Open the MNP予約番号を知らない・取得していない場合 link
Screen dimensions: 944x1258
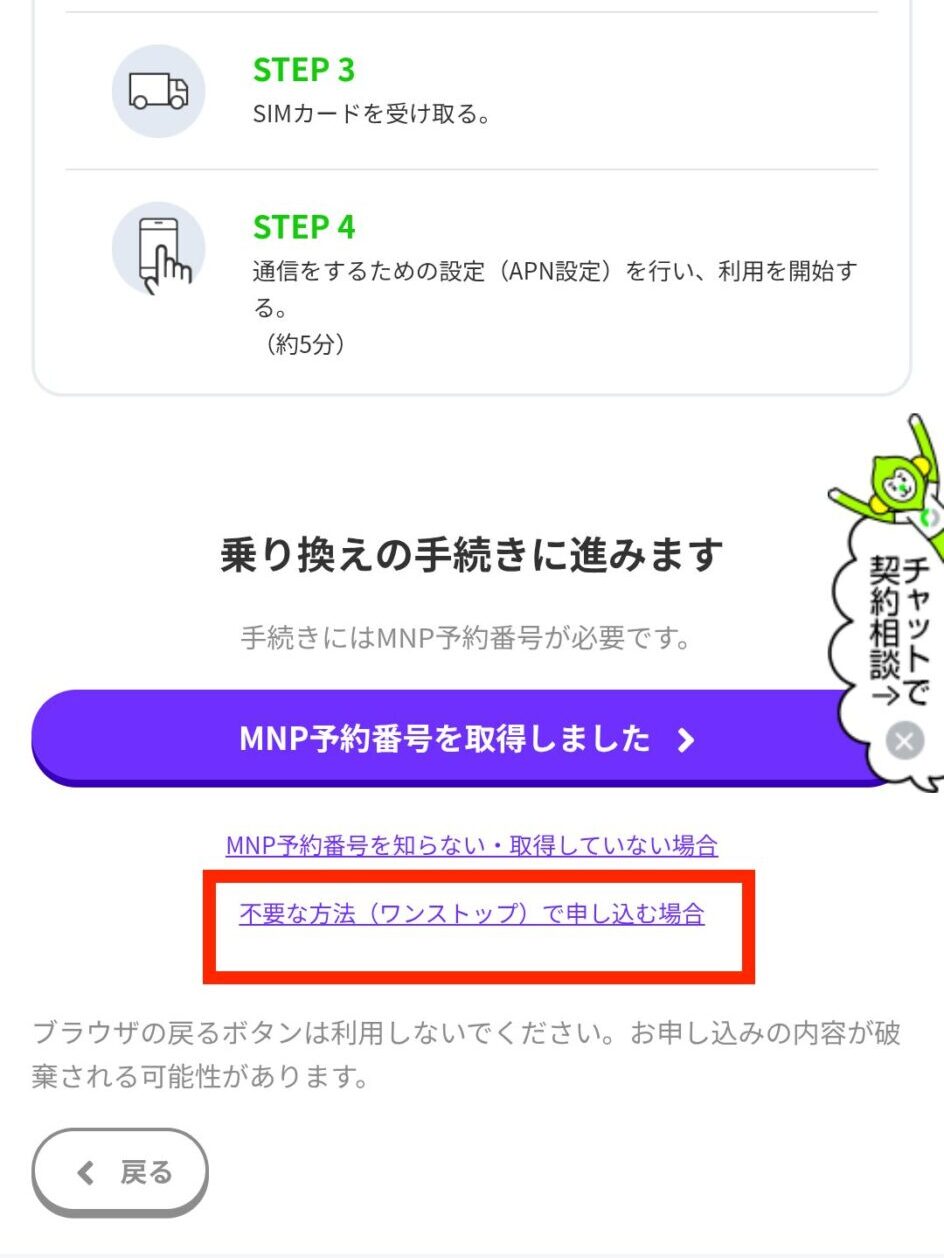(472, 846)
